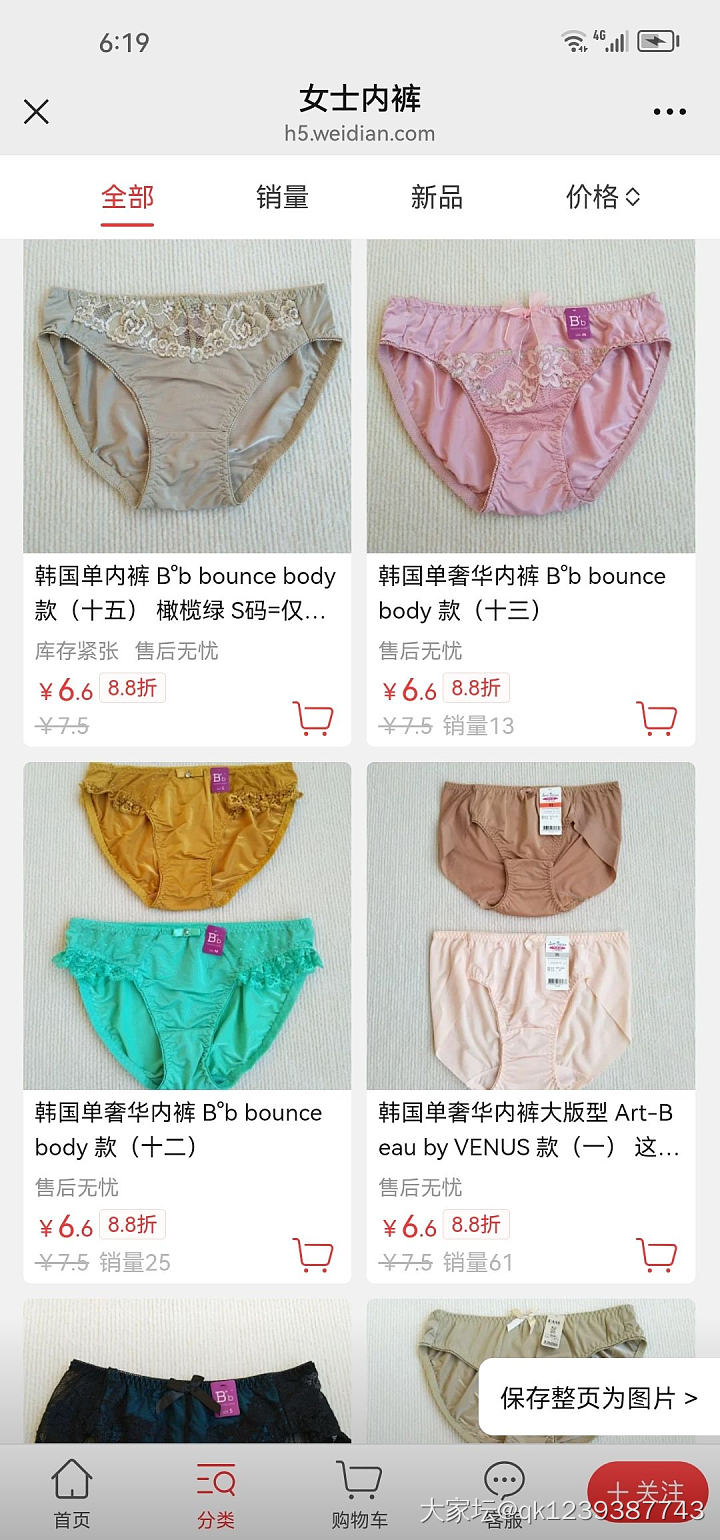Image resolution: width=720 pixels, height=1540 pixels.
Task: Add the olive green panties to cart
Action: pyautogui.click(x=313, y=718)
